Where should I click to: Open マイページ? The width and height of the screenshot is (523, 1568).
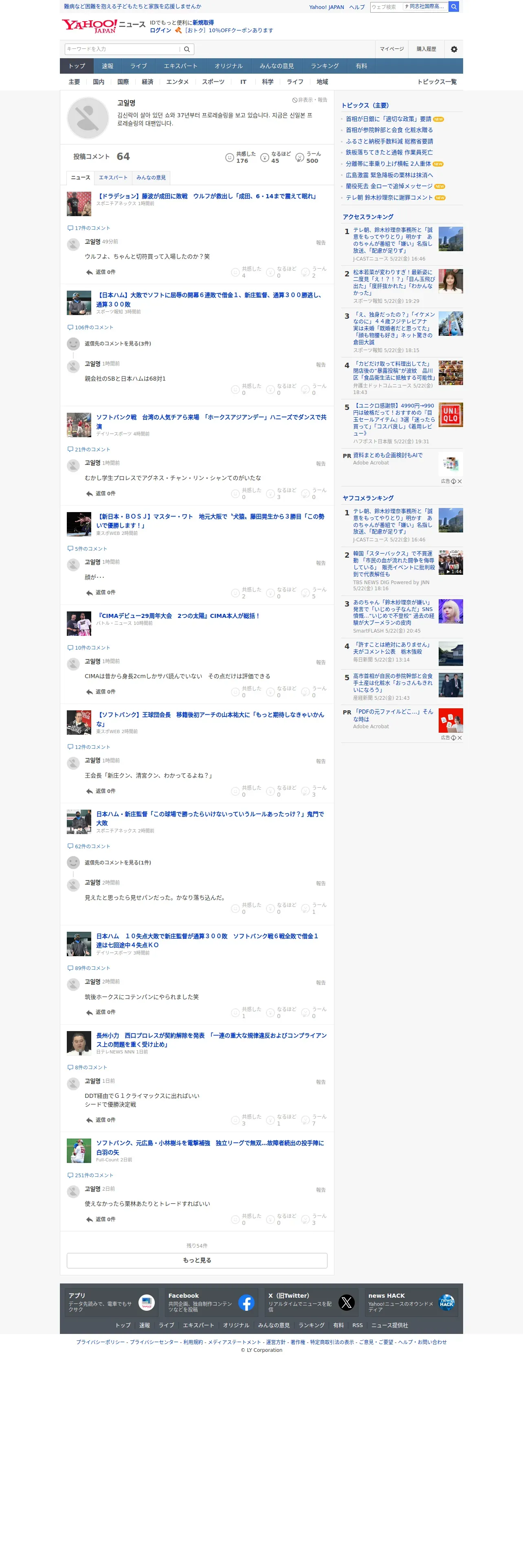coord(391,49)
